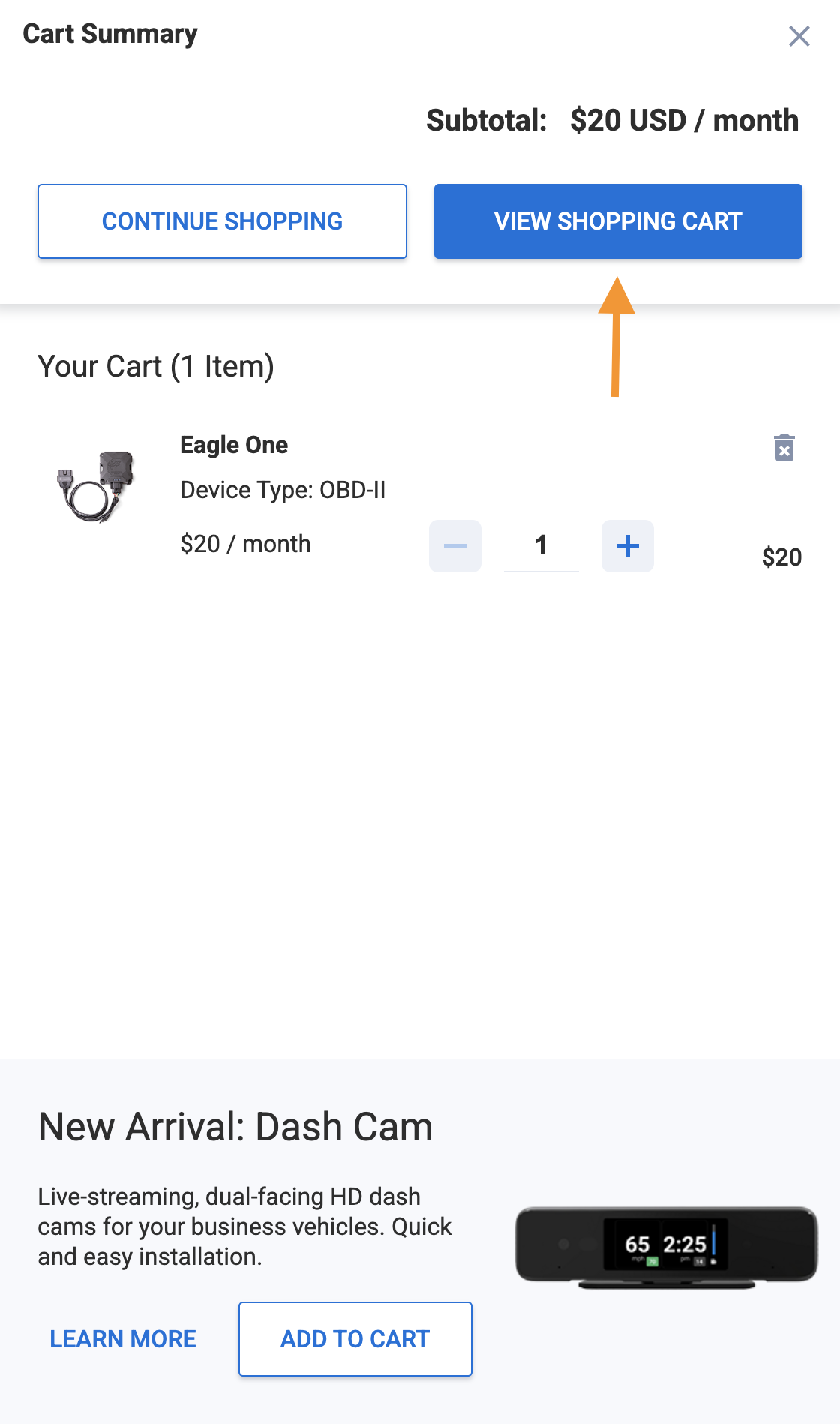Click the Device Type: OBD-II text
The image size is (840, 1424).
point(283,489)
